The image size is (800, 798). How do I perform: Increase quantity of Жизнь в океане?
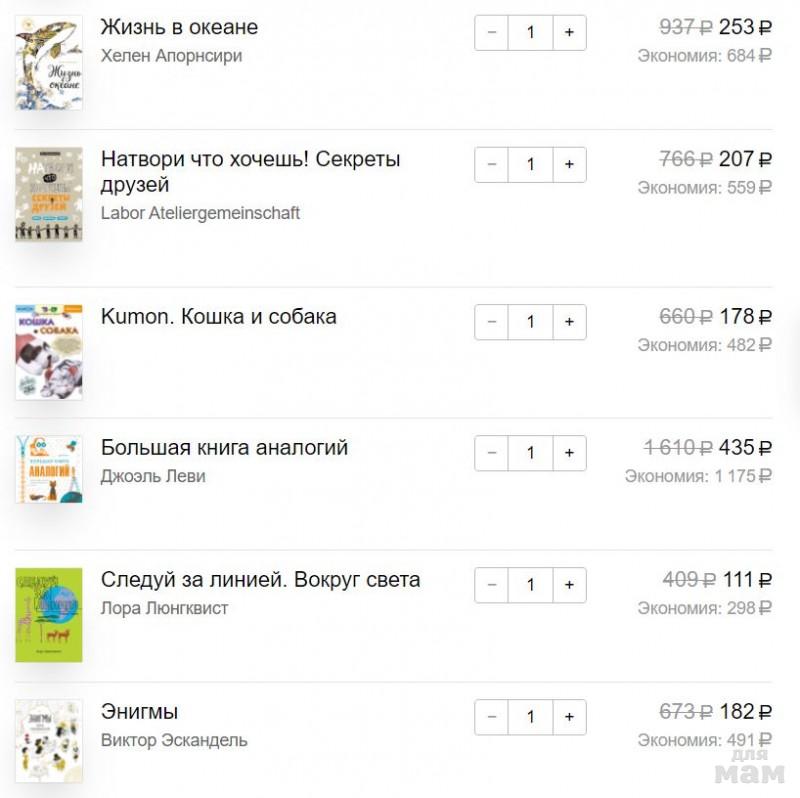(x=569, y=33)
